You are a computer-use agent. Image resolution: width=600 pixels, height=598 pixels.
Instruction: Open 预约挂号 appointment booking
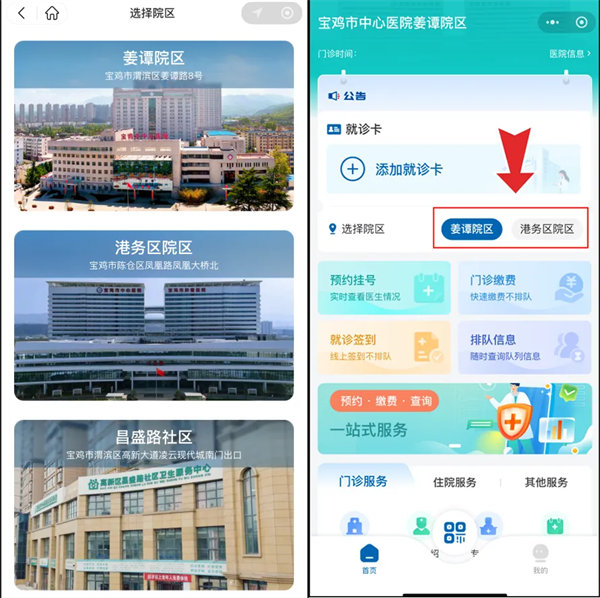pos(383,286)
